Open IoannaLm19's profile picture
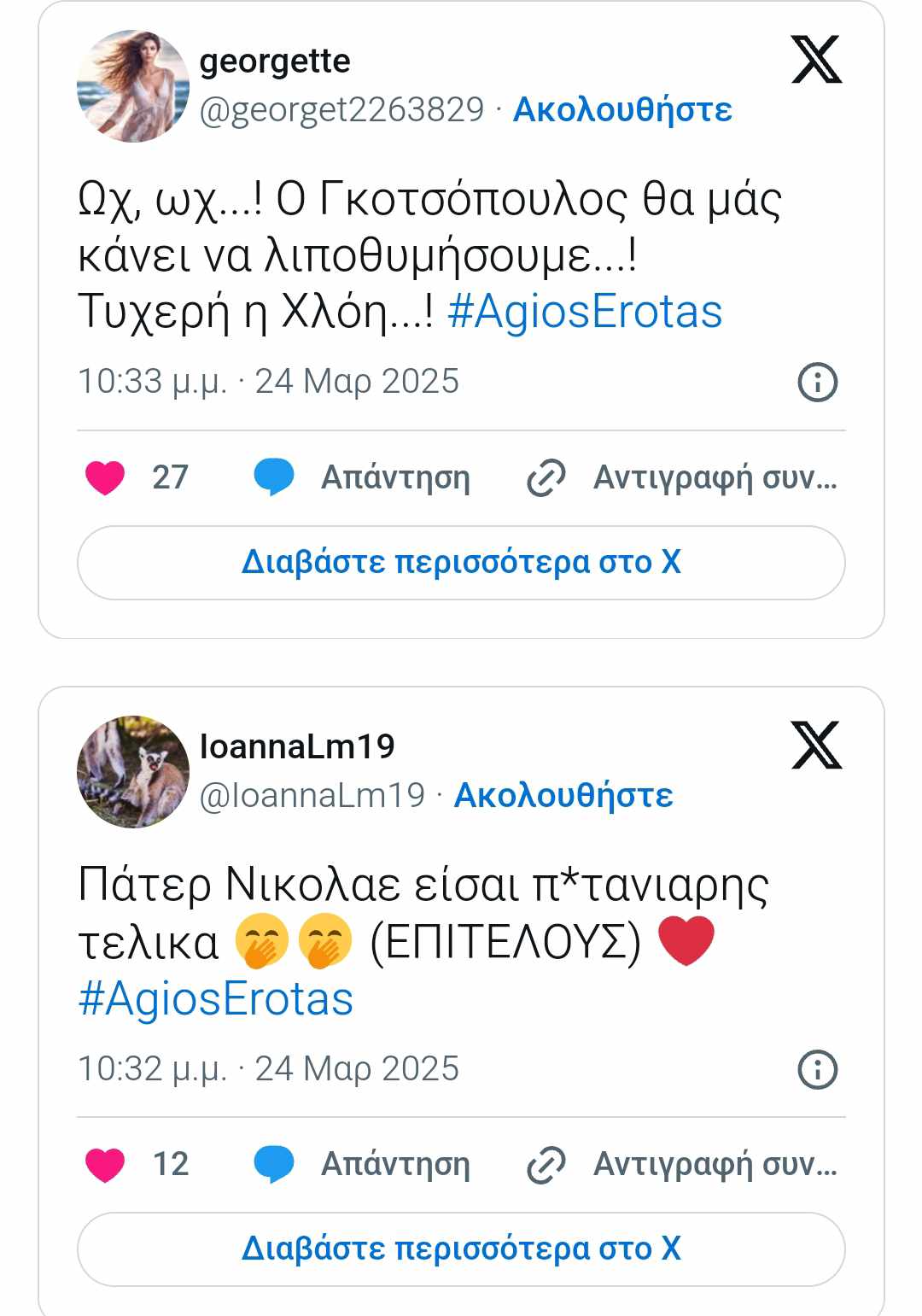 [x=132, y=771]
